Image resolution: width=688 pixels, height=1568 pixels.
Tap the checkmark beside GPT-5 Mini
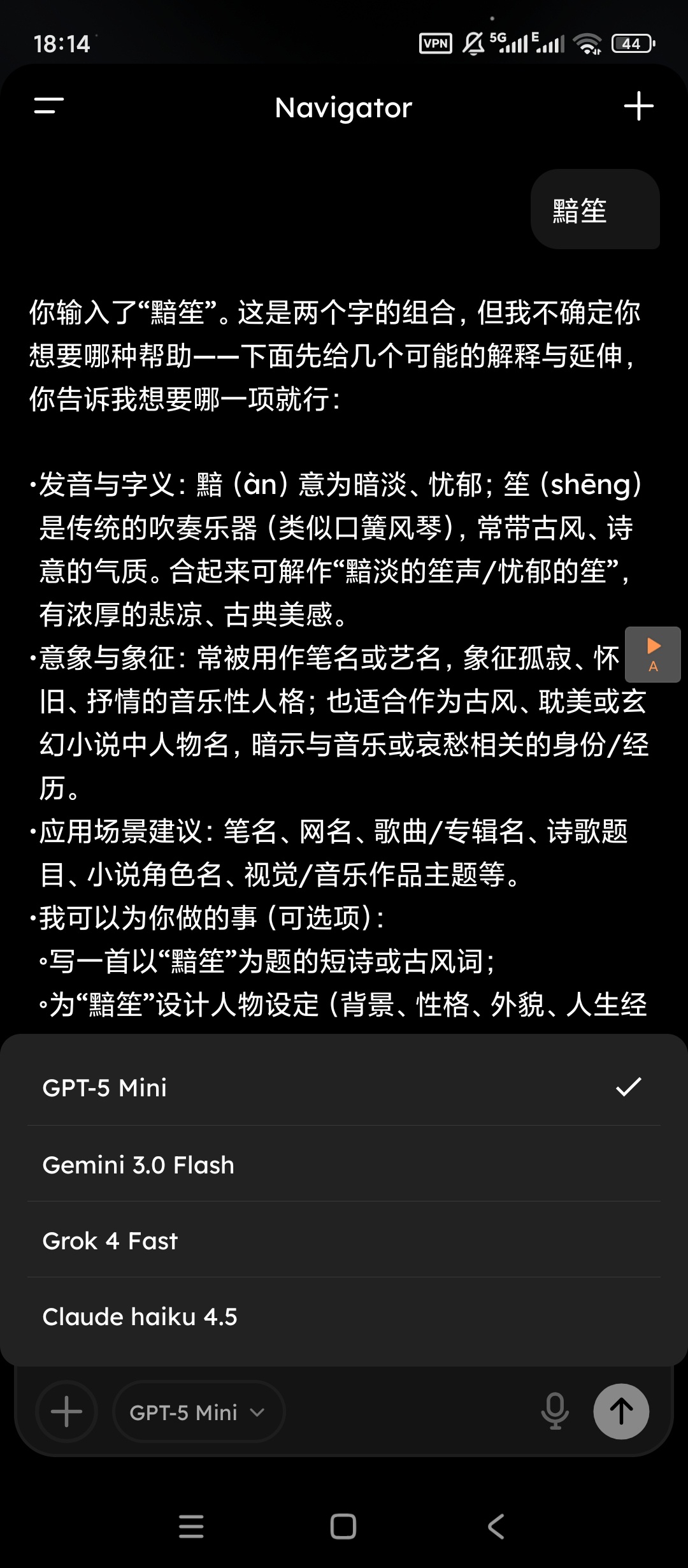tap(630, 1087)
